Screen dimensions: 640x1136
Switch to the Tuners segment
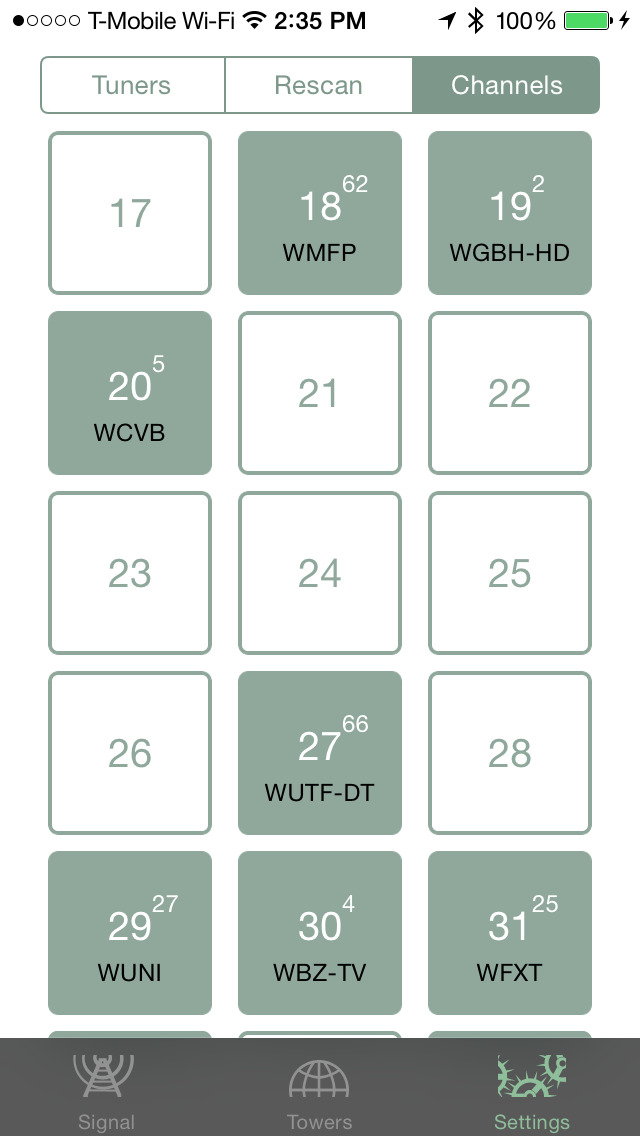(133, 85)
